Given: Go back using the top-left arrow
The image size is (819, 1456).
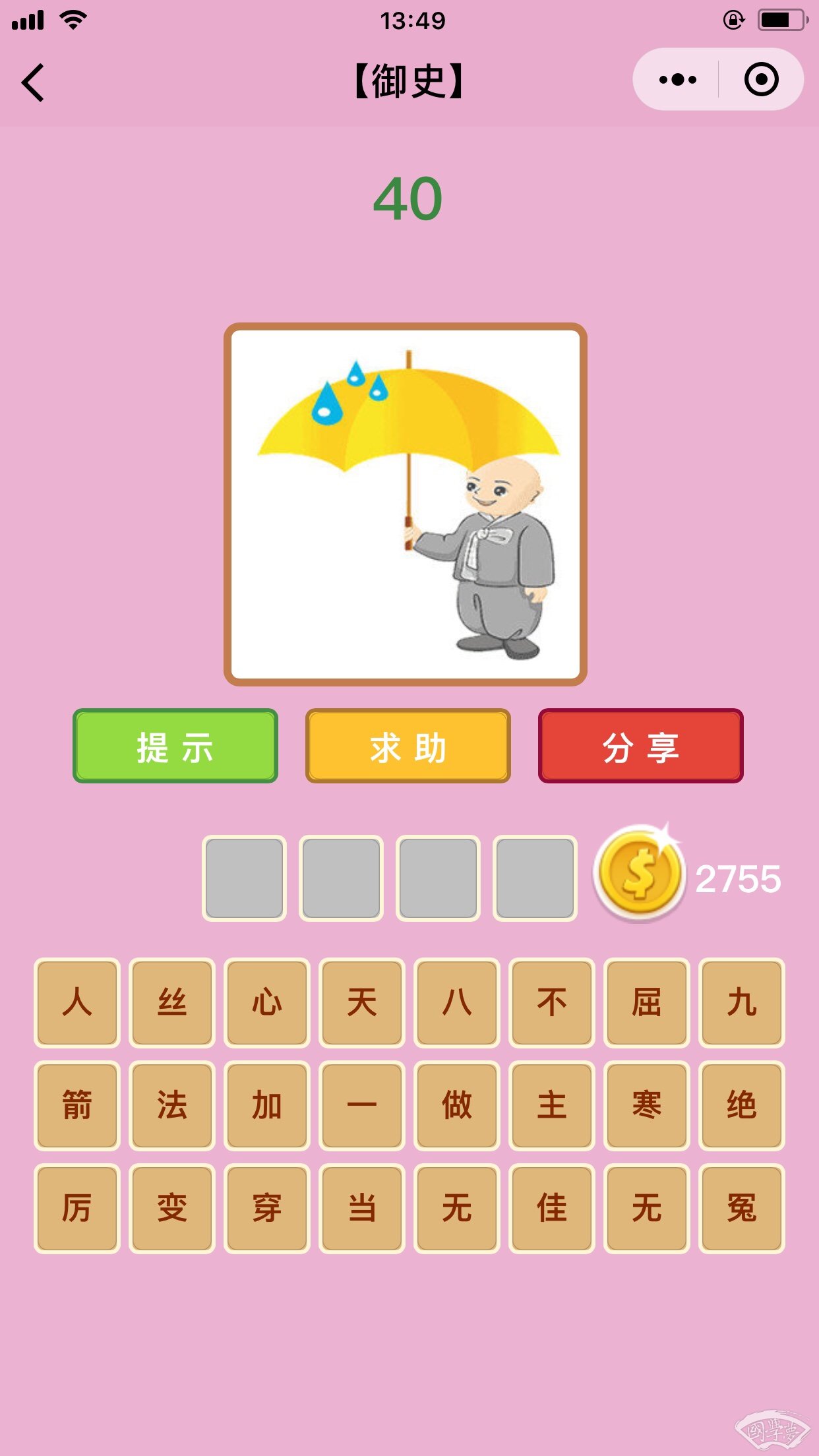Looking at the screenshot, I should 33,82.
